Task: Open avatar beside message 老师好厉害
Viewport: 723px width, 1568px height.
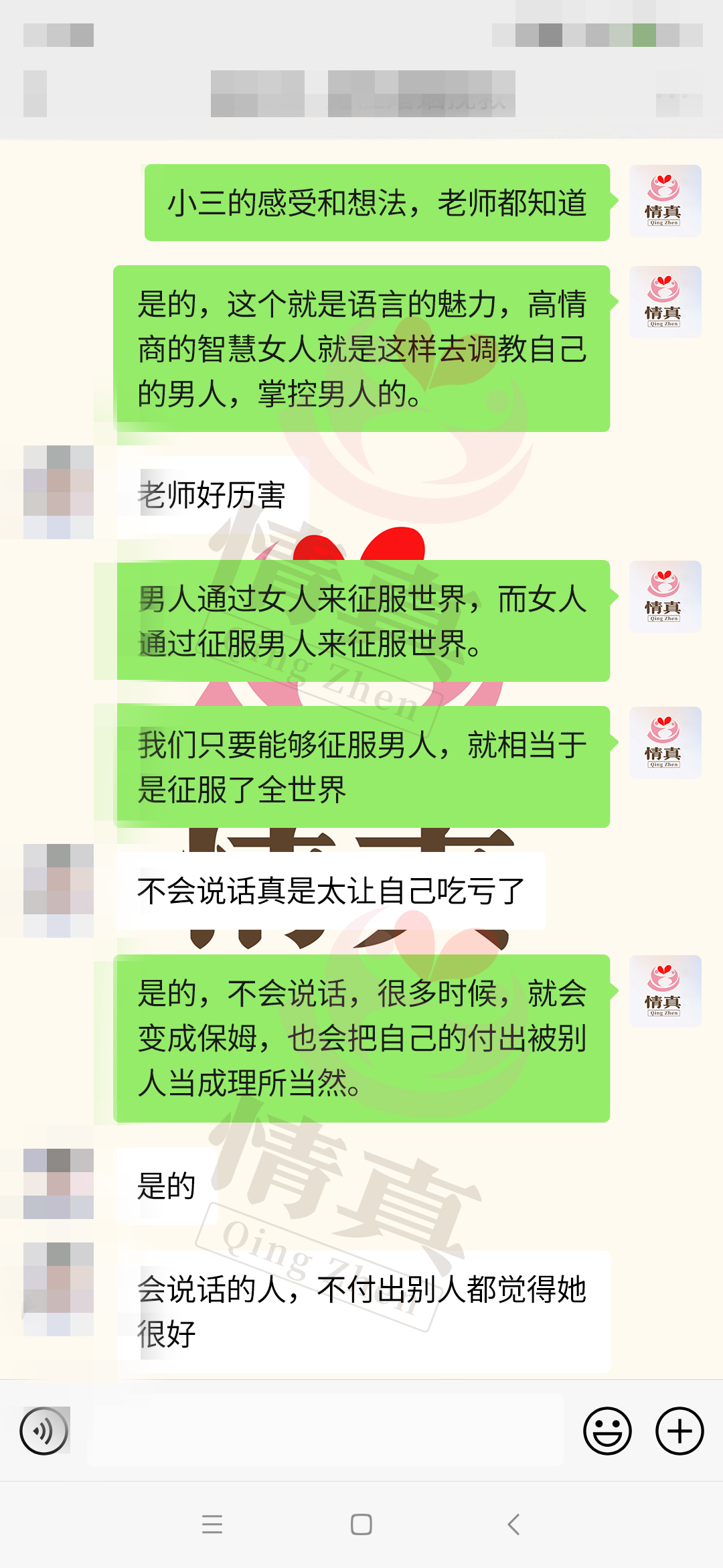Action: [58, 492]
